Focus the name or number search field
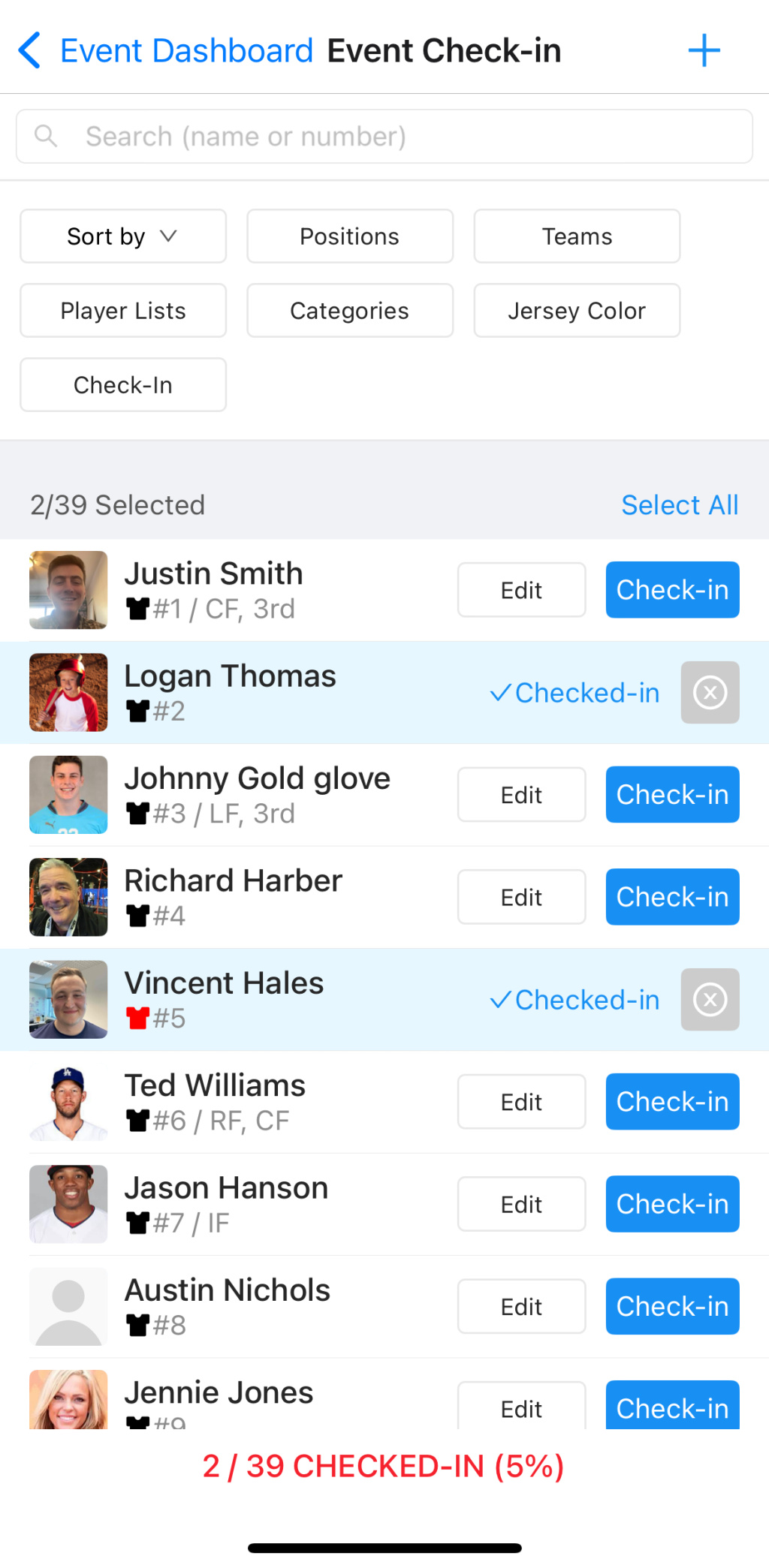This screenshot has width=769, height=1568. (x=384, y=137)
